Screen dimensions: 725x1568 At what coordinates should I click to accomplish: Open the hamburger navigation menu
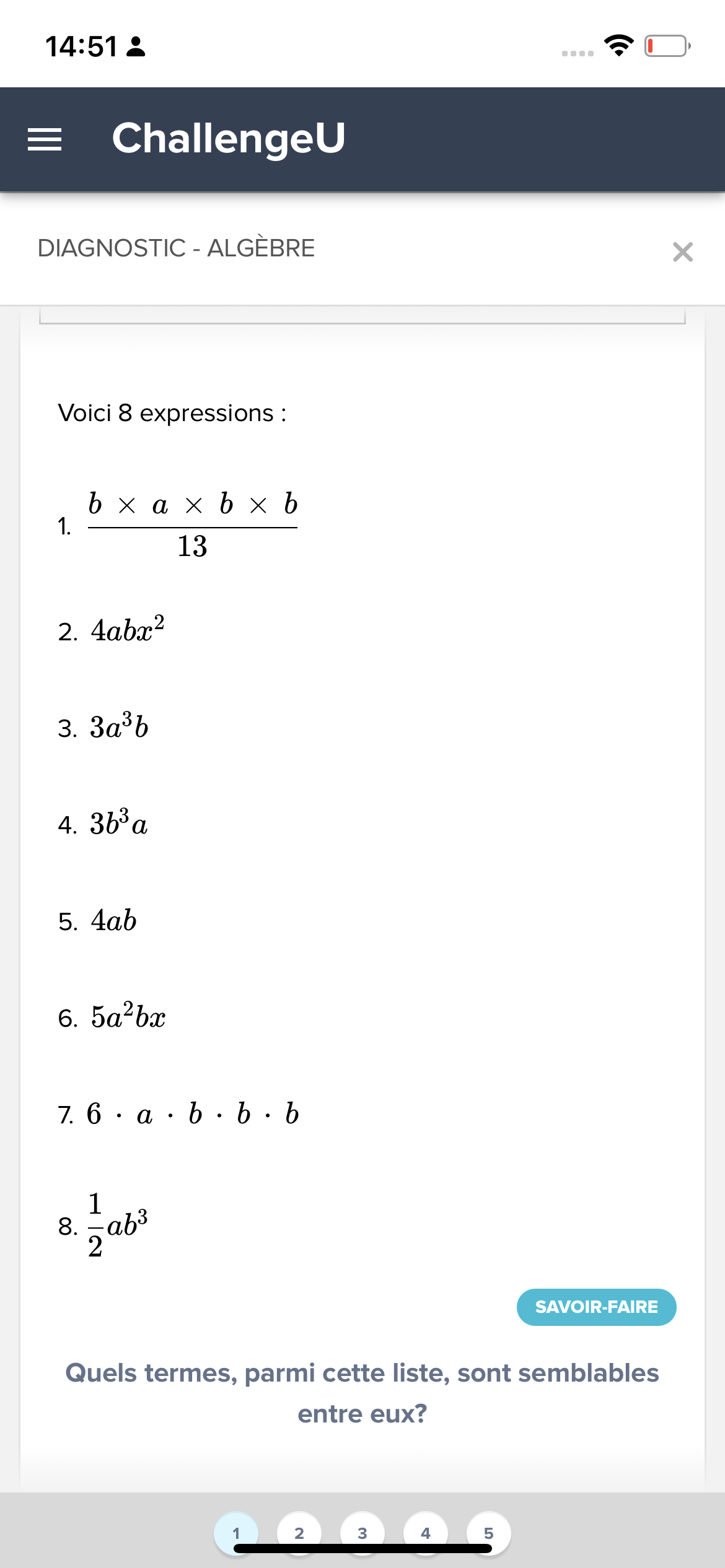coord(45,140)
